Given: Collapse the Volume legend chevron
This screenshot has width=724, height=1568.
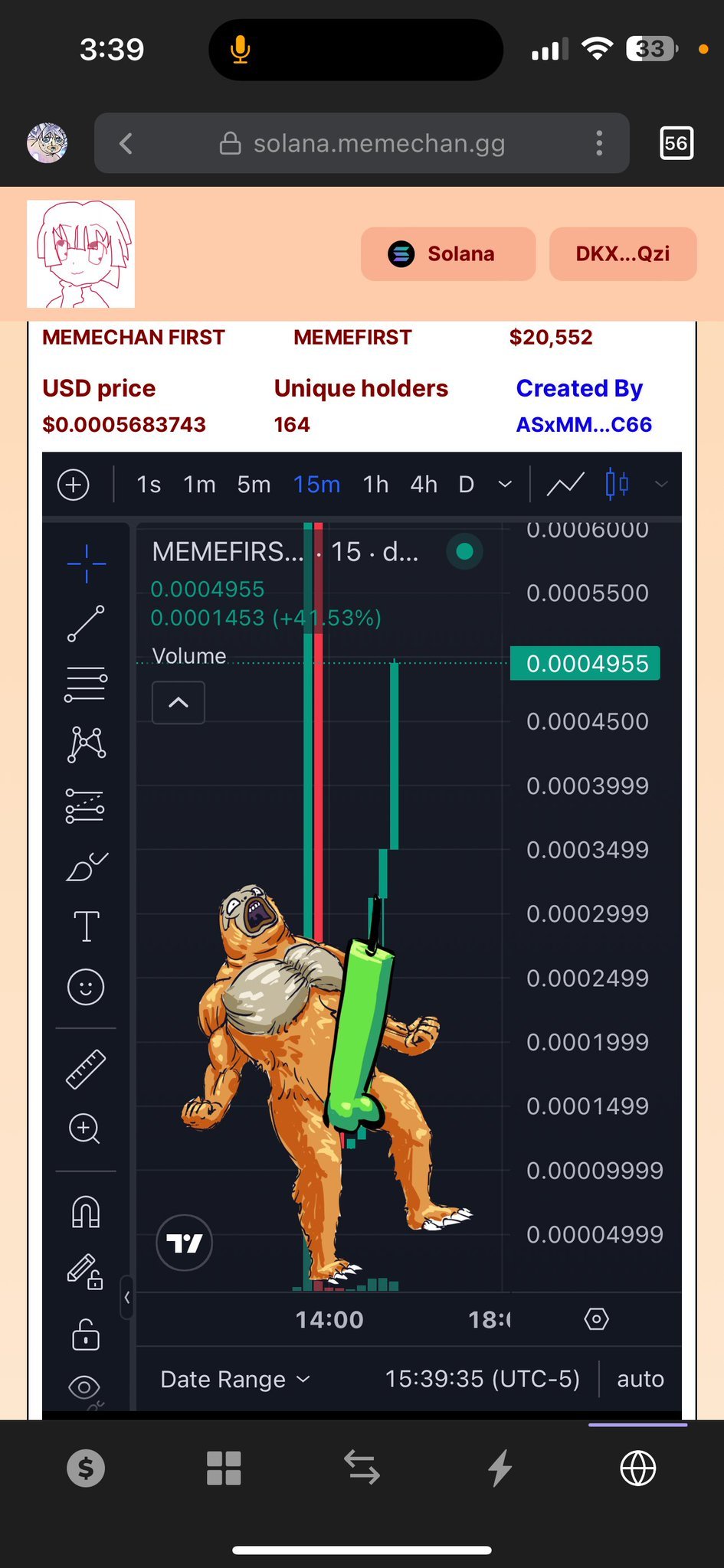Looking at the screenshot, I should click(178, 702).
